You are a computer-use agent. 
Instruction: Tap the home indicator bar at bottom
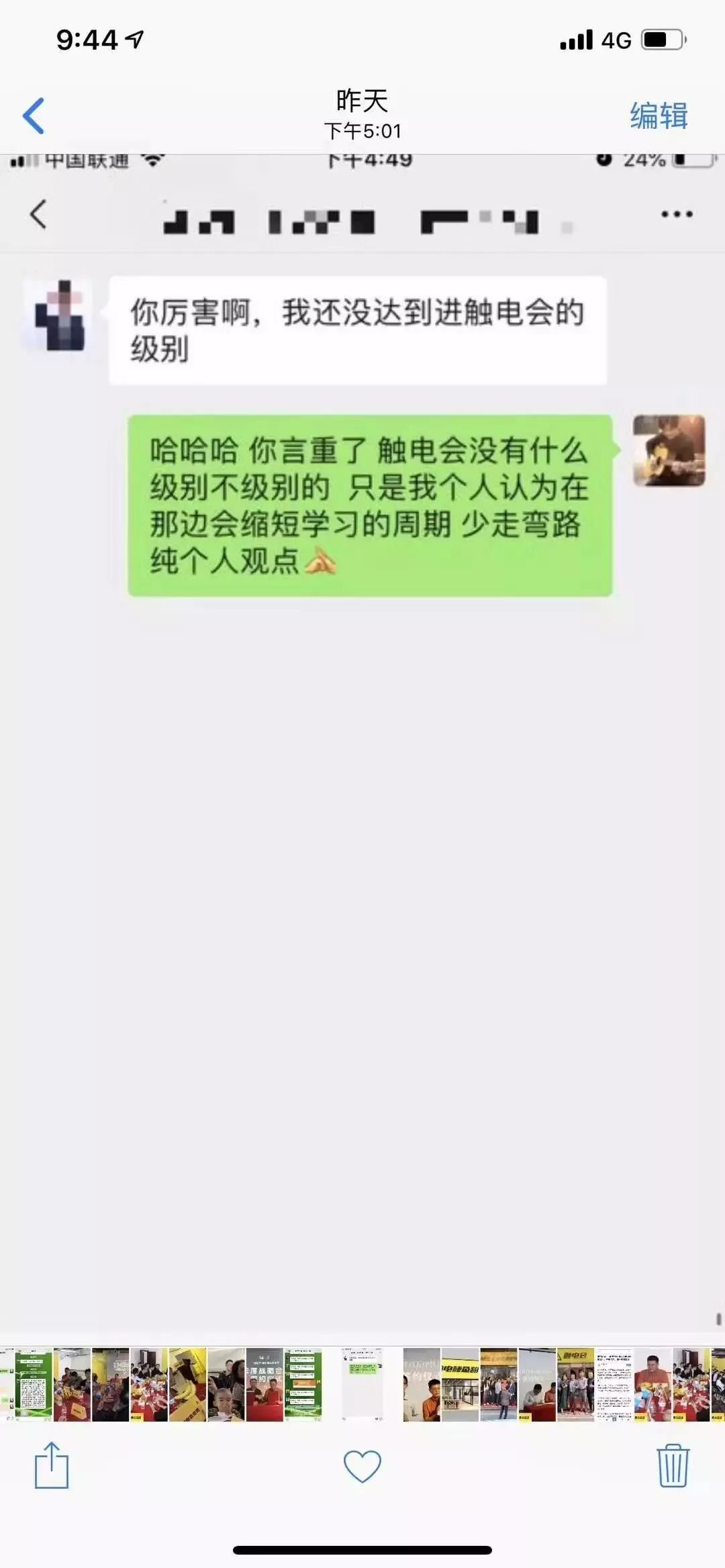coord(362,1551)
